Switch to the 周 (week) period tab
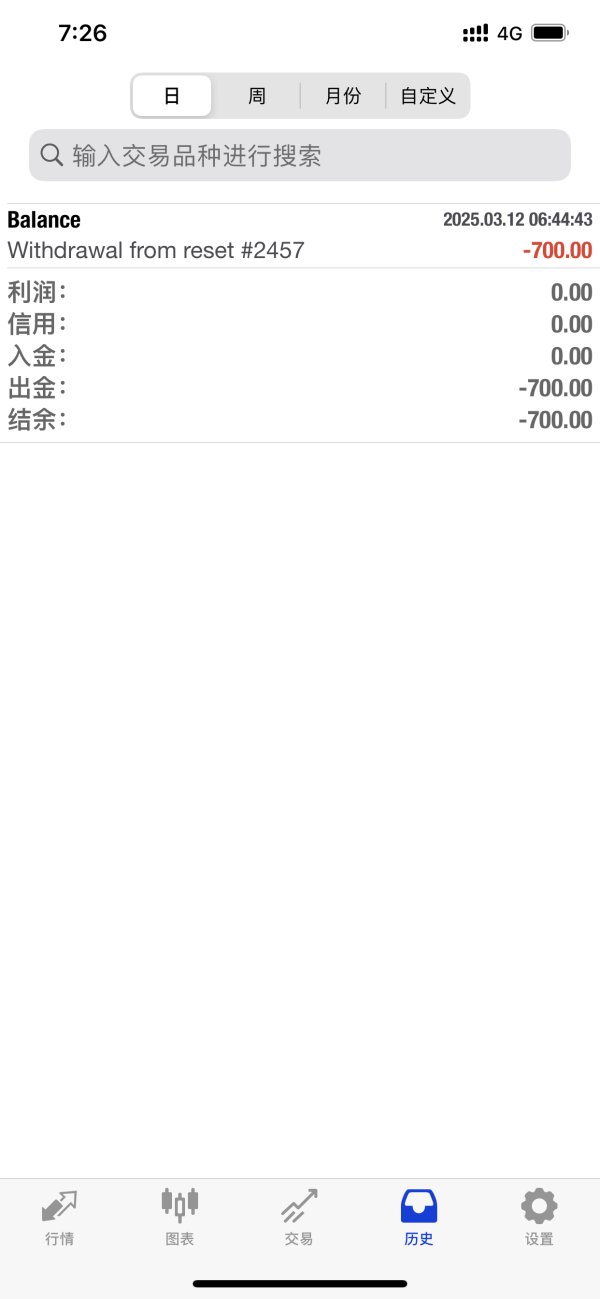The image size is (600, 1299). coord(257,96)
